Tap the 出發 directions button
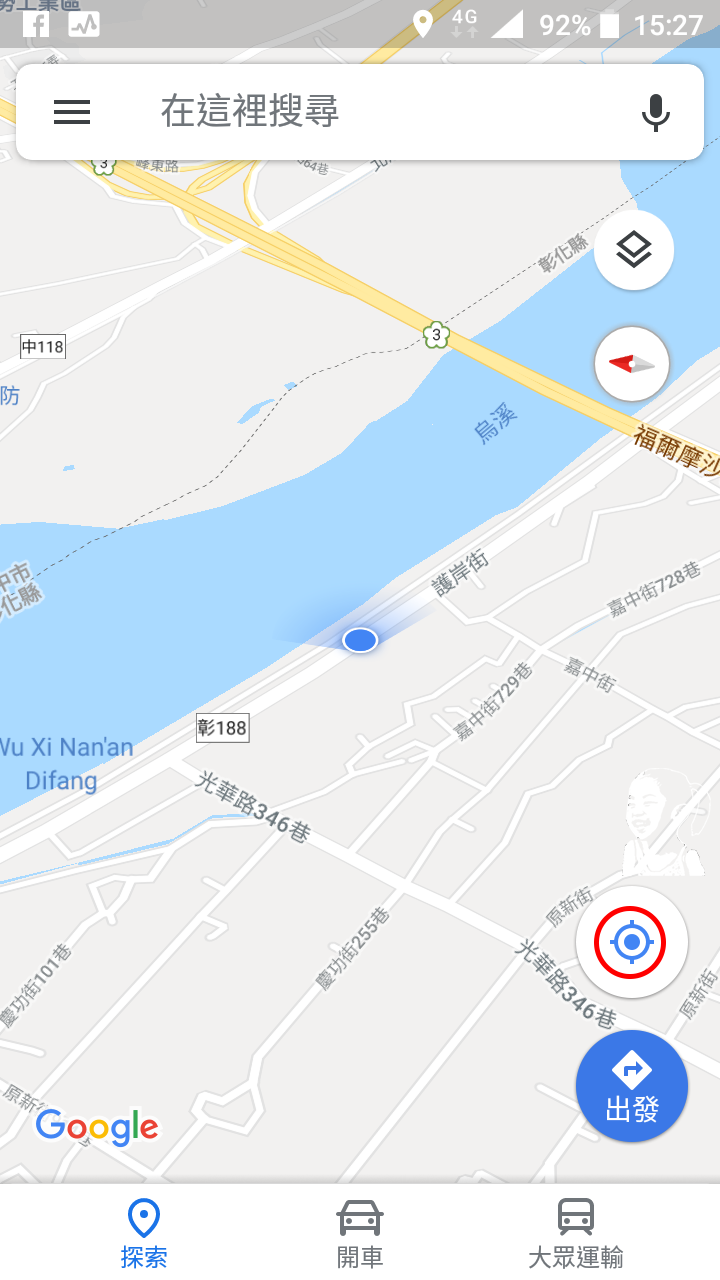 [632, 1086]
